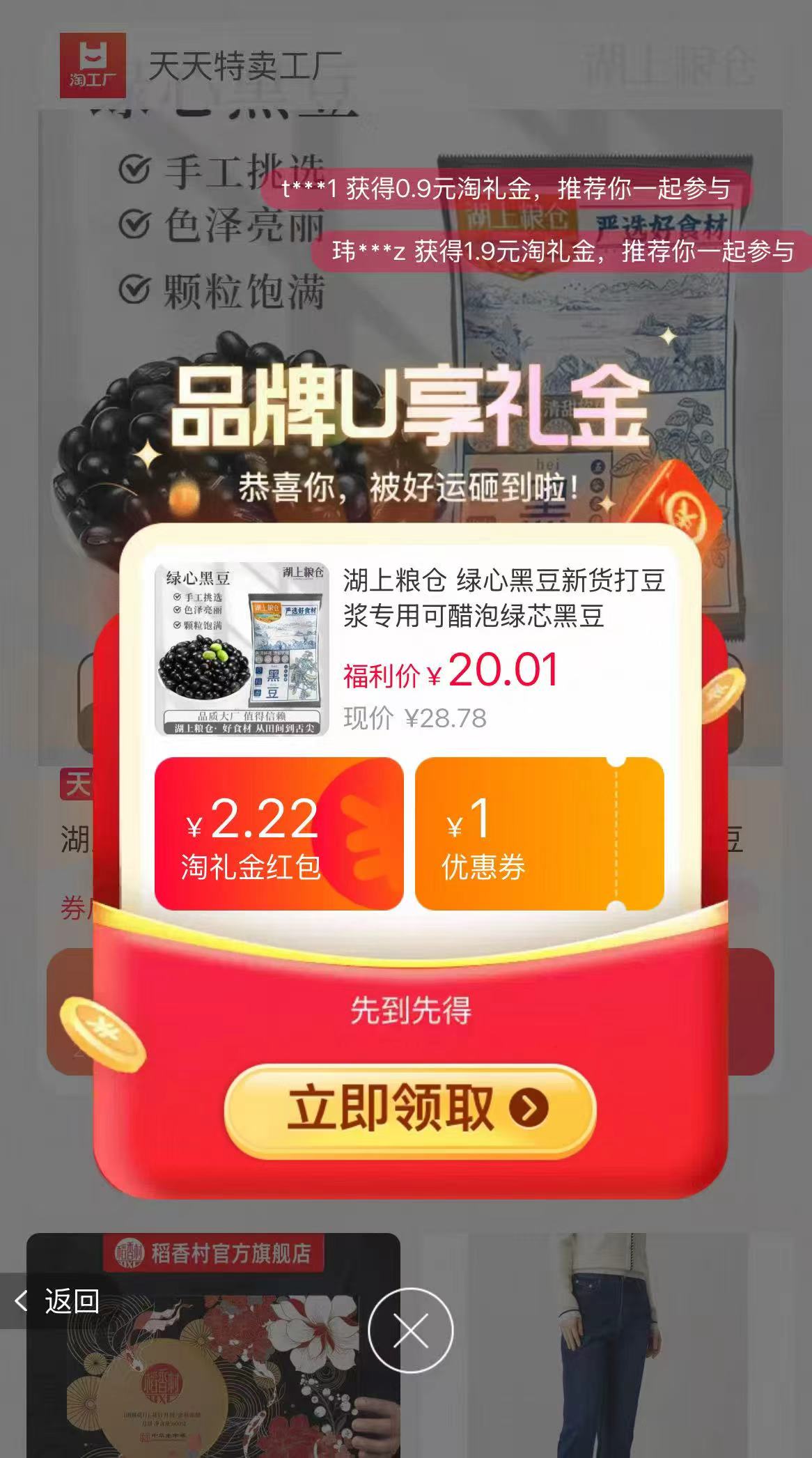Tap the back chevron next to 返回

click(x=21, y=1301)
